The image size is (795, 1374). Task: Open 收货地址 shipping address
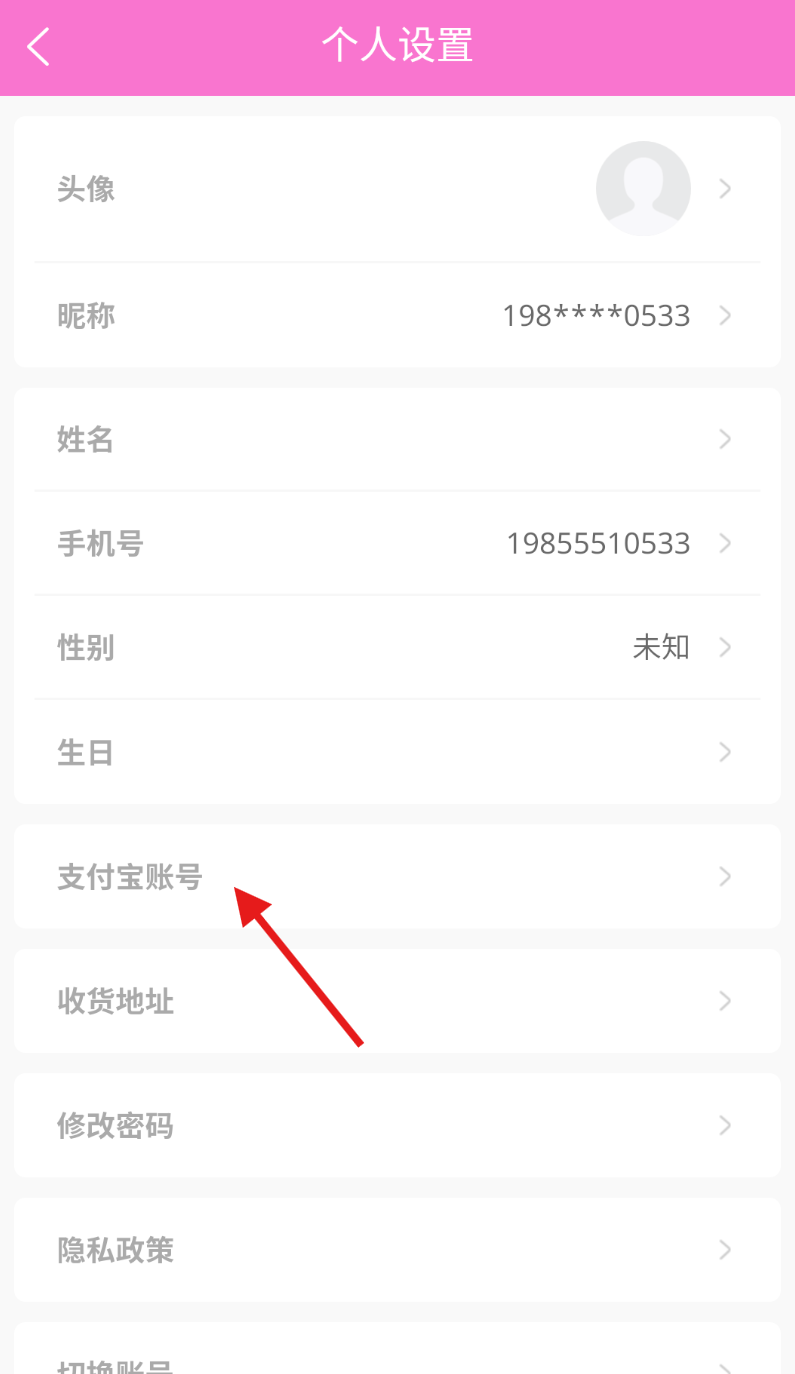pyautogui.click(x=397, y=1001)
